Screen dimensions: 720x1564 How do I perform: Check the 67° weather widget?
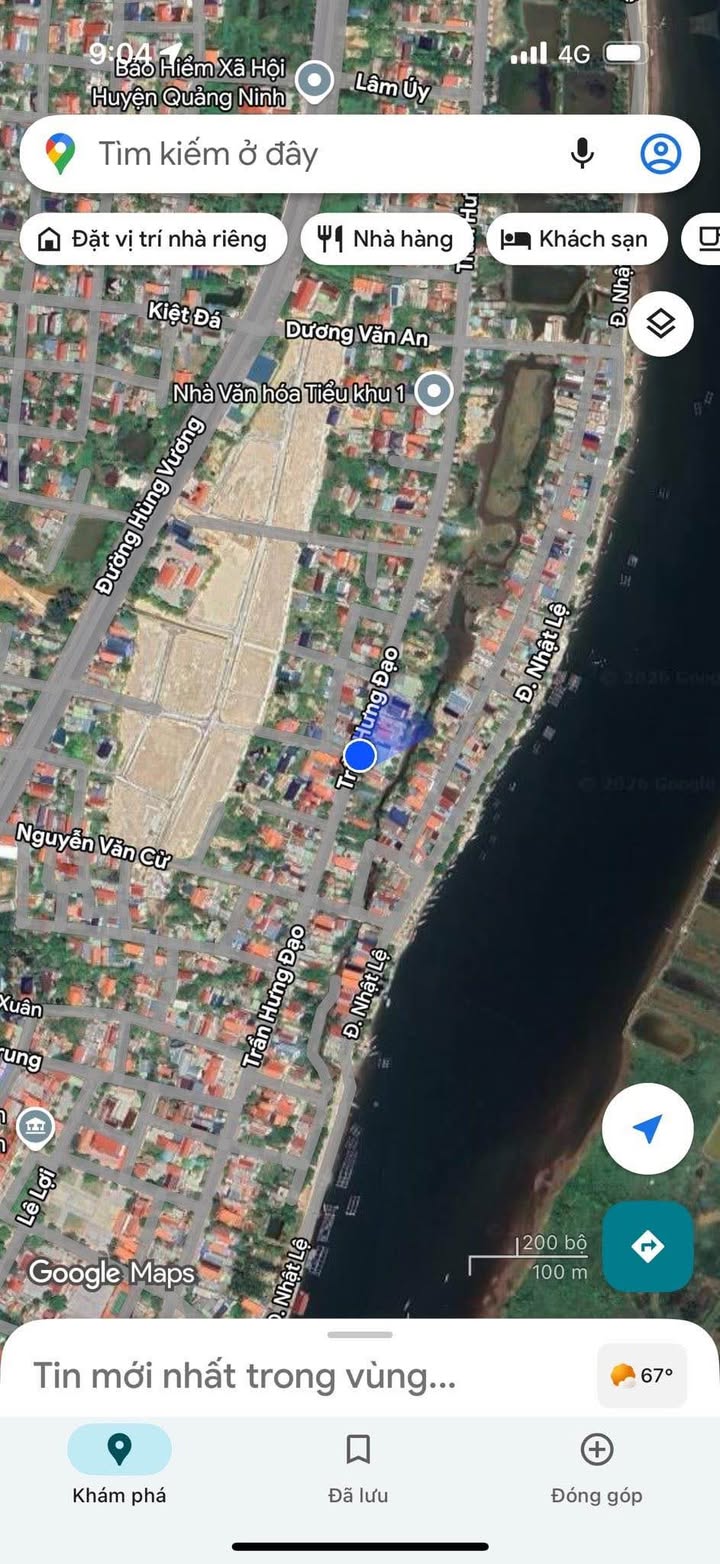pyautogui.click(x=642, y=1376)
